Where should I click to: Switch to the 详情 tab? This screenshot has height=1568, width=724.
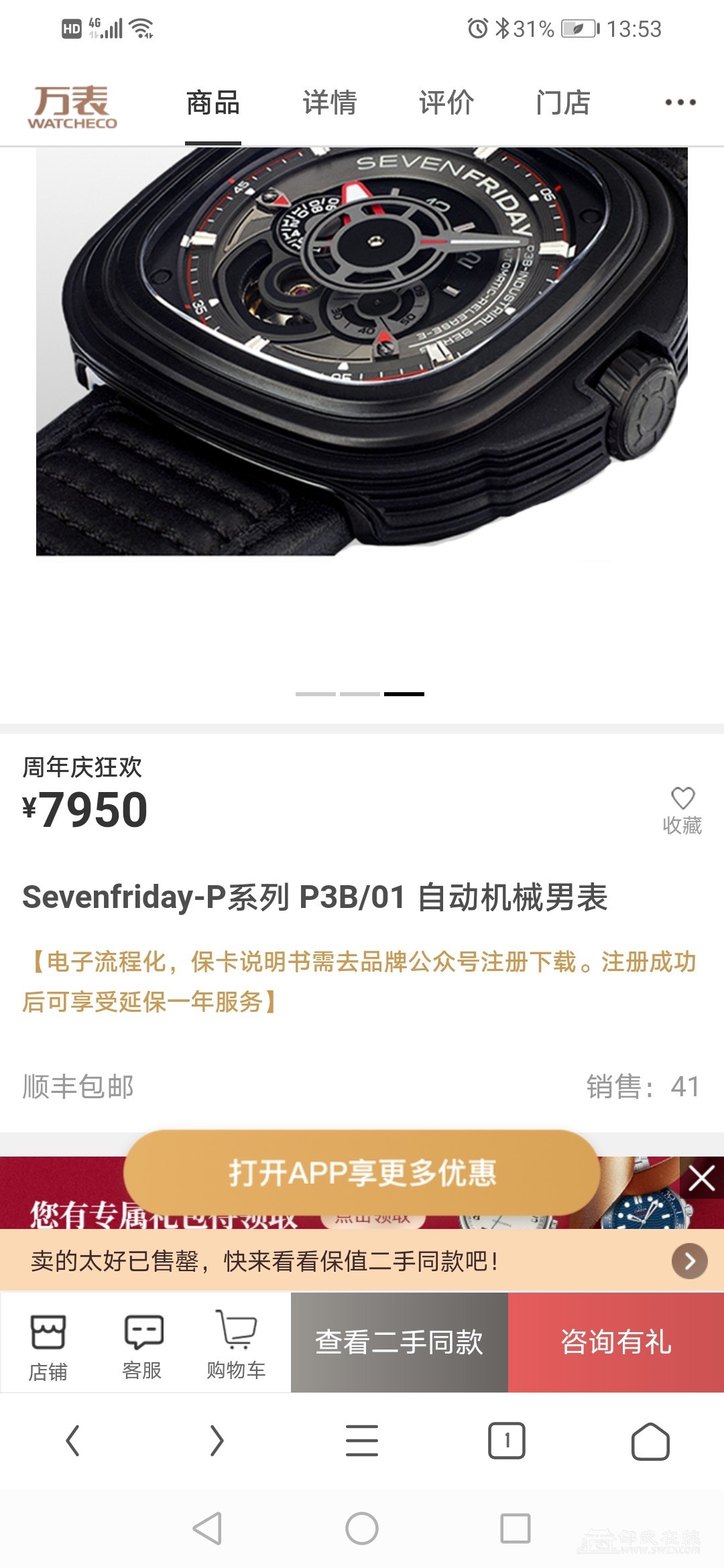[329, 103]
